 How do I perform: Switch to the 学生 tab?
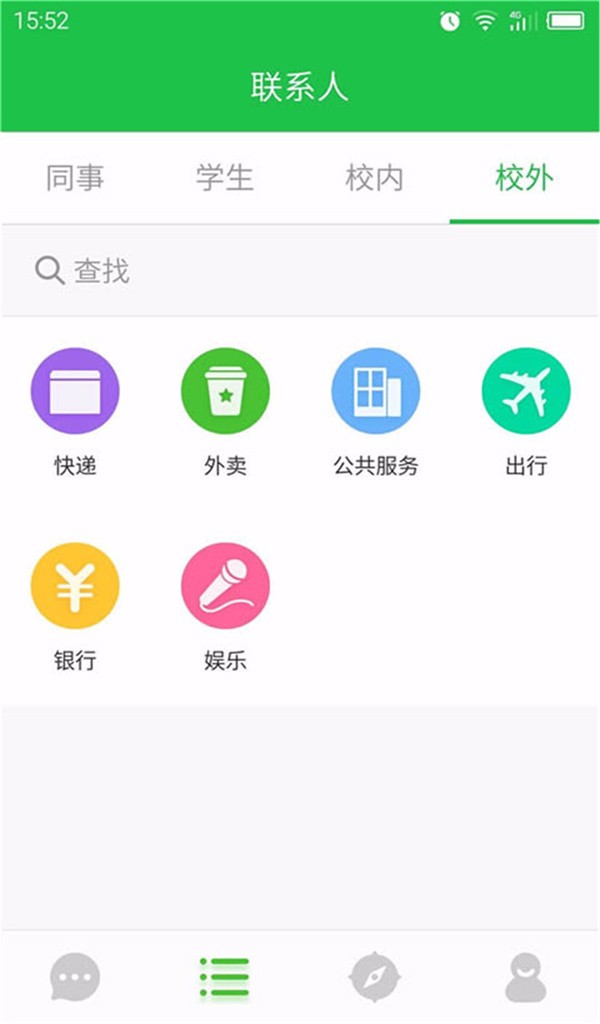225,178
